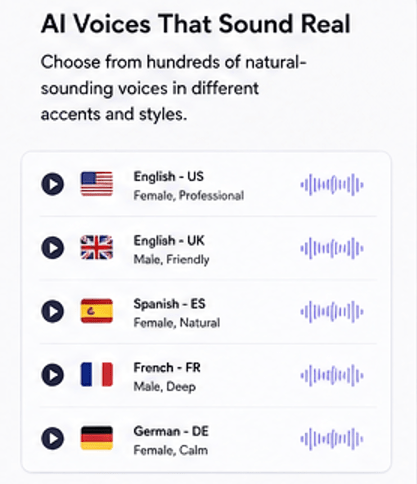Play the English - UK voice sample

53,248
